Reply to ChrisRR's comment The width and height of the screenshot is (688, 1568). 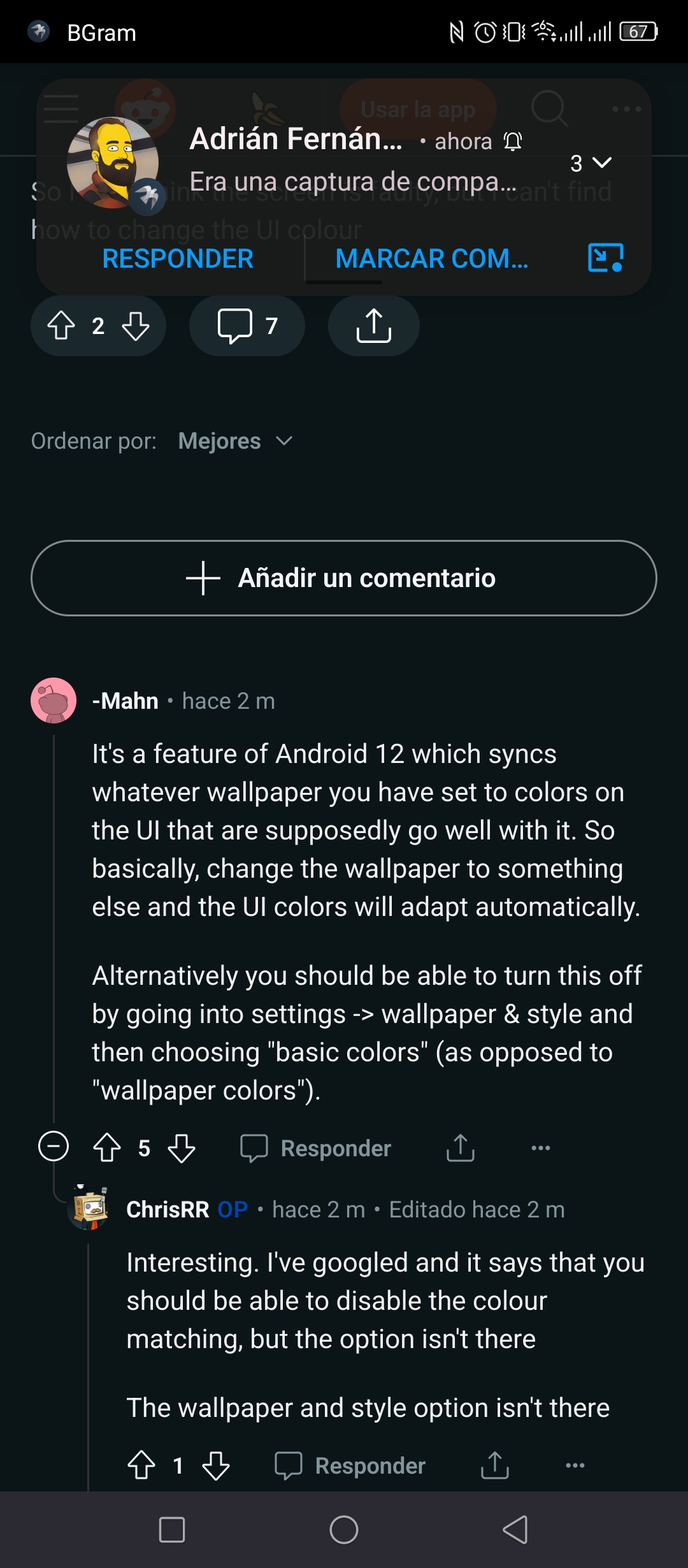(350, 1465)
